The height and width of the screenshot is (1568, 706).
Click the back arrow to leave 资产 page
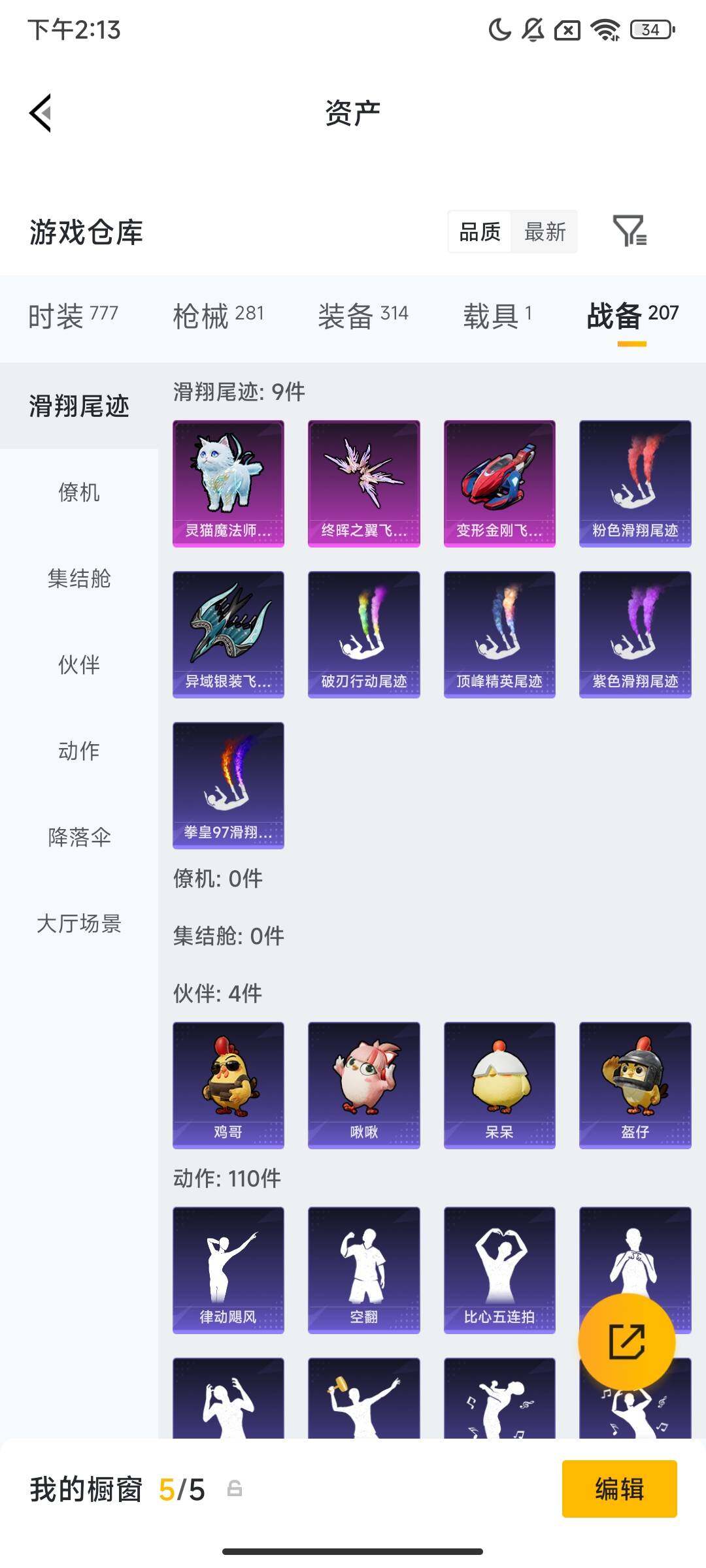pos(41,111)
